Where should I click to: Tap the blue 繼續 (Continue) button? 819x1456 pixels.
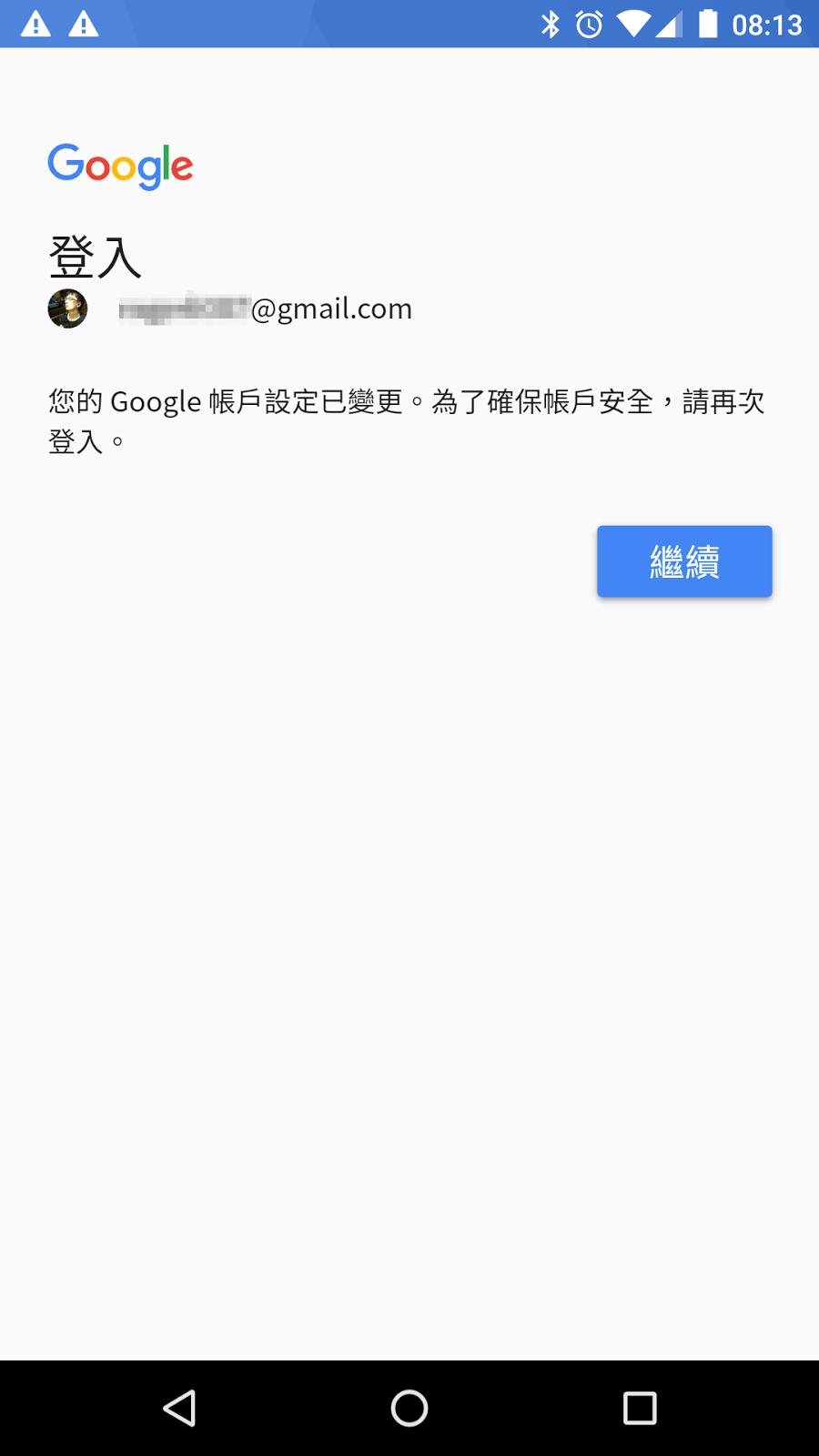(684, 561)
